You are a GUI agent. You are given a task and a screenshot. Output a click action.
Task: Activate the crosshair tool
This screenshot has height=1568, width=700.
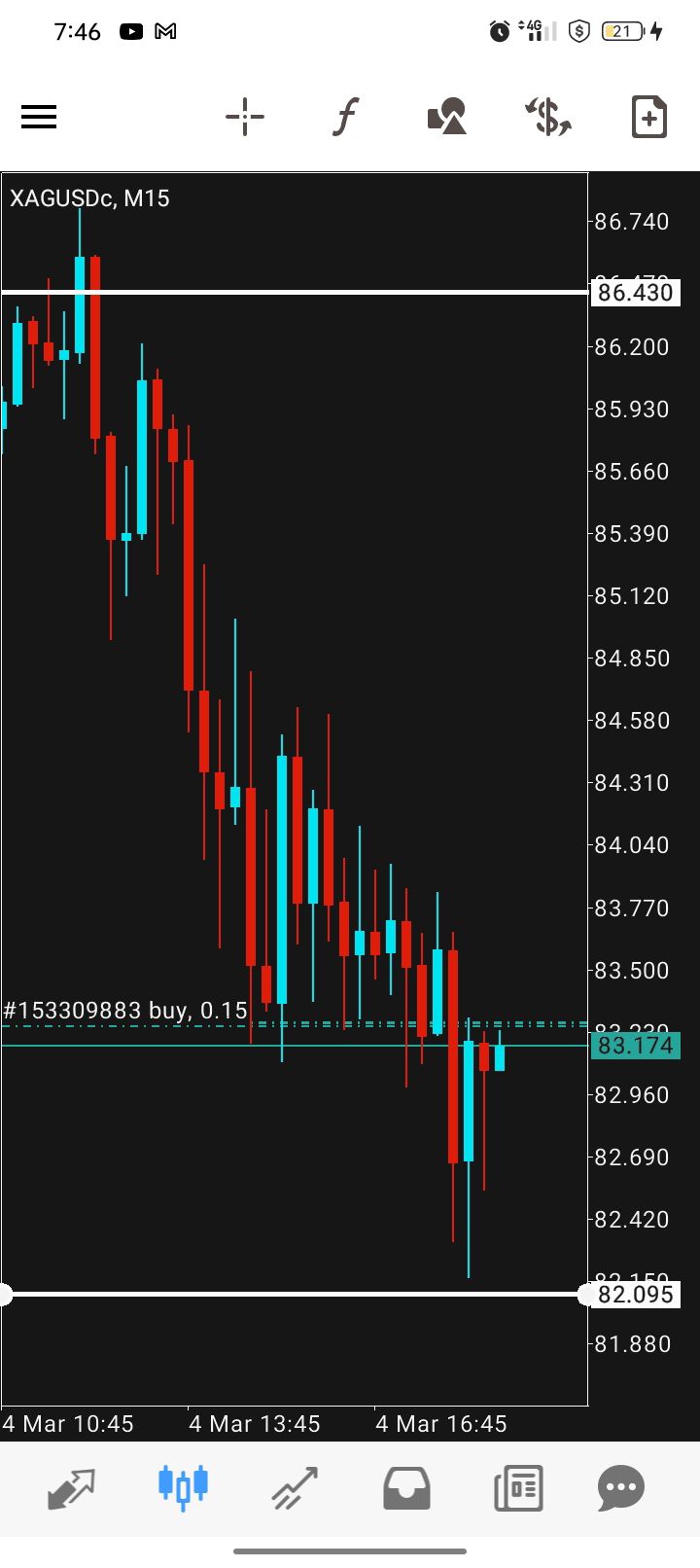coord(245,118)
